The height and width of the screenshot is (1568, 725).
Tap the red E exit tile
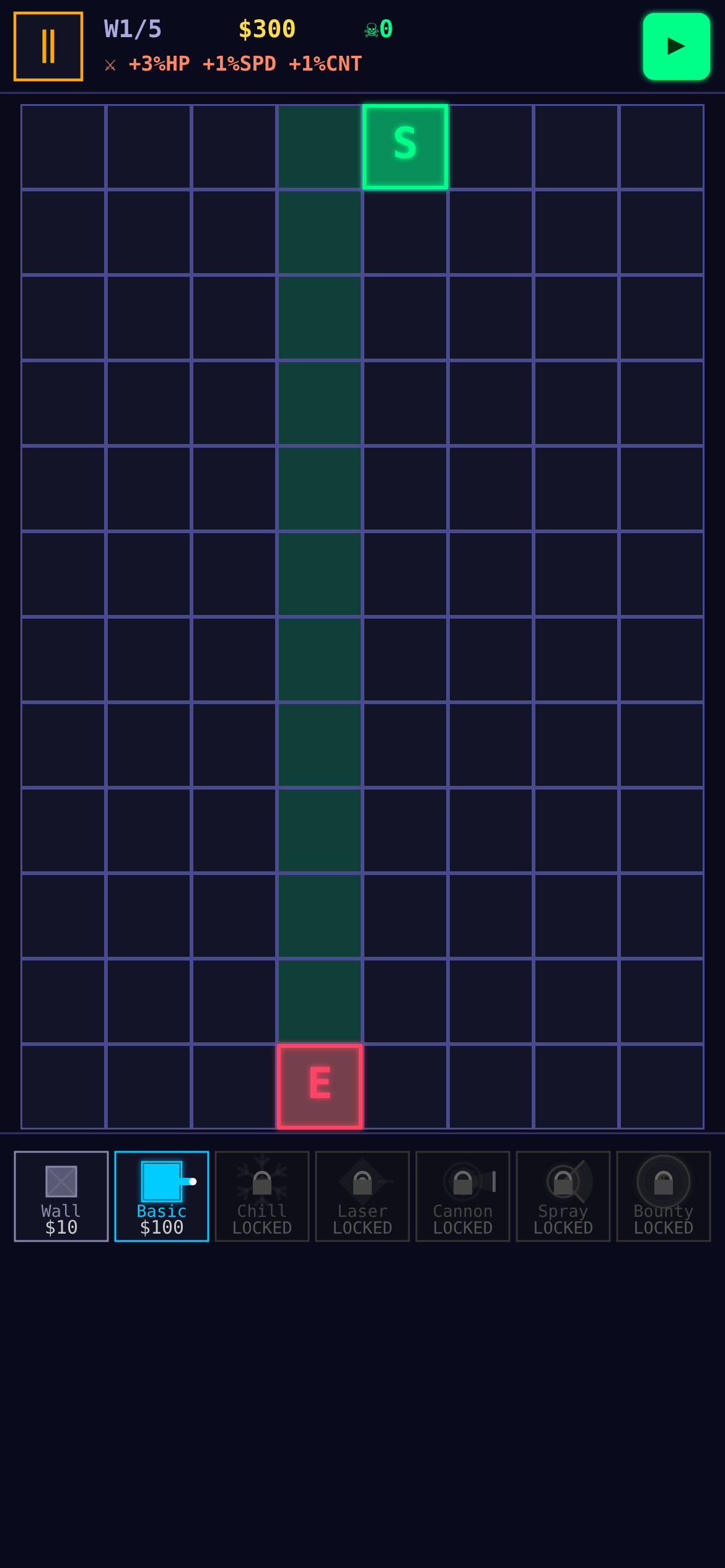[x=320, y=1086]
